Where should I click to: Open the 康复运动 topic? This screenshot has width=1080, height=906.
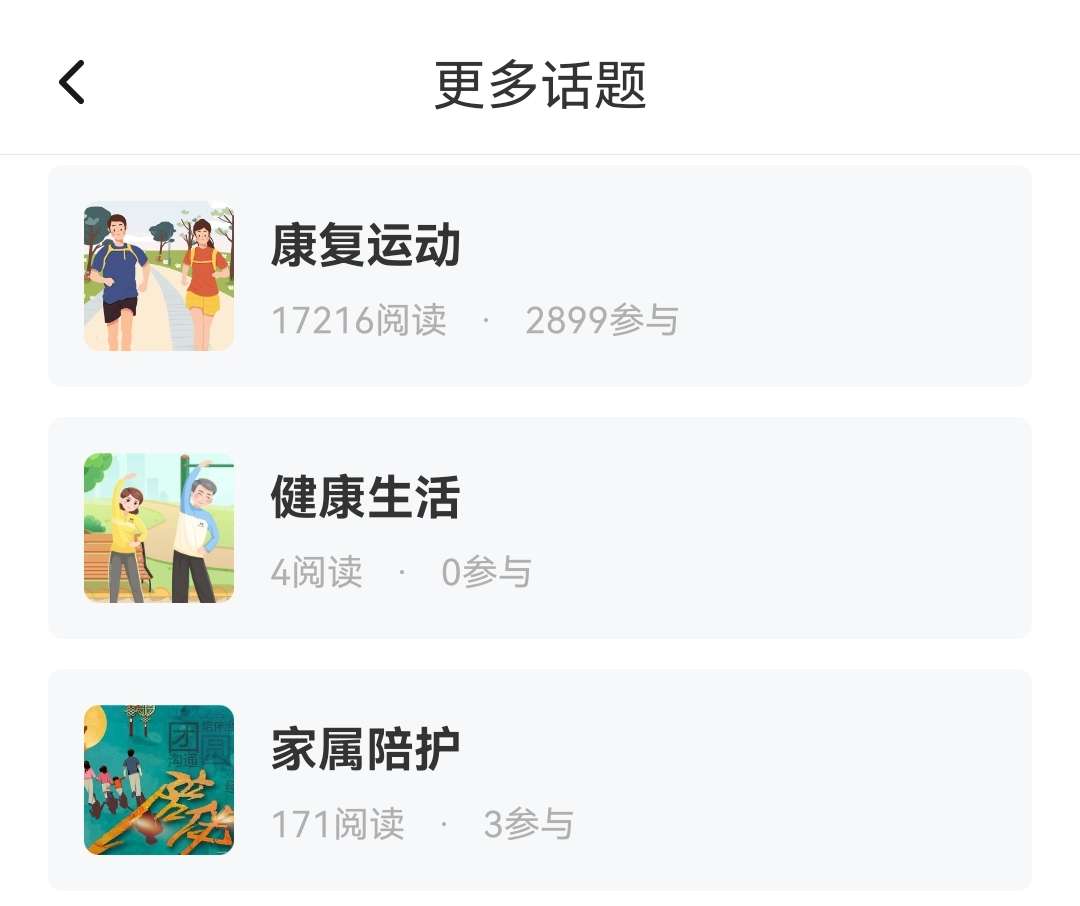pos(539,276)
